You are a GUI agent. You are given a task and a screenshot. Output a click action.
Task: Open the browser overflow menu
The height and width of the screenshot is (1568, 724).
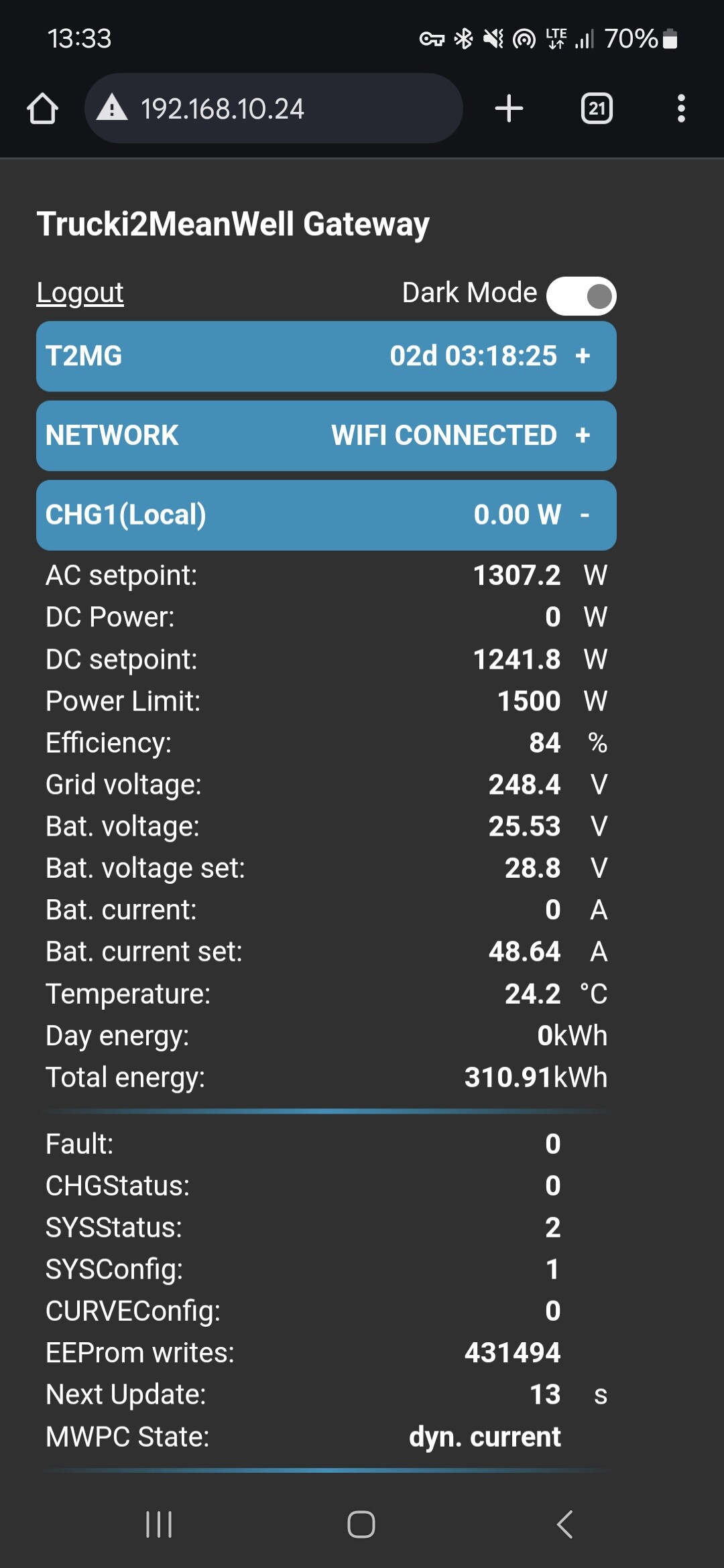(x=681, y=109)
